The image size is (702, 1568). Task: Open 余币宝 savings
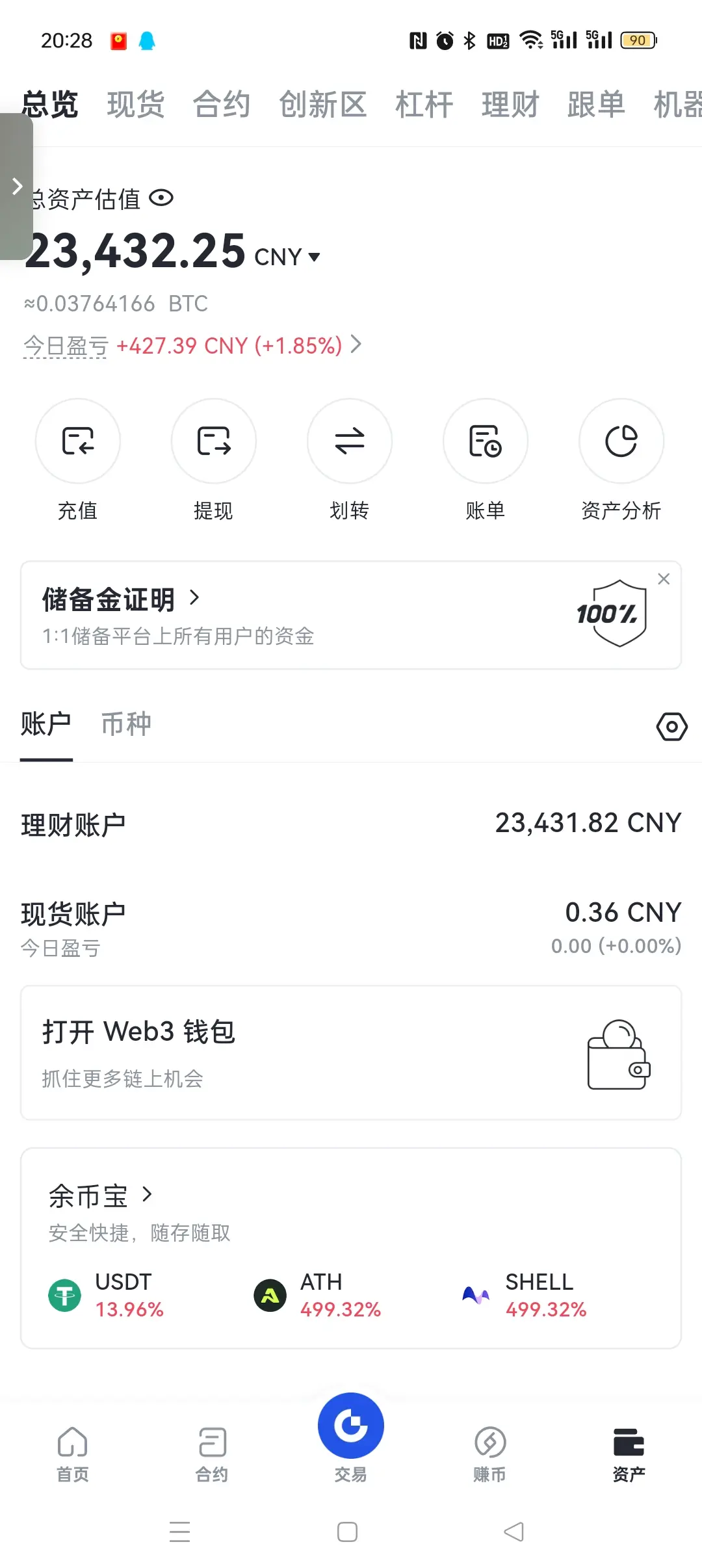(101, 1196)
